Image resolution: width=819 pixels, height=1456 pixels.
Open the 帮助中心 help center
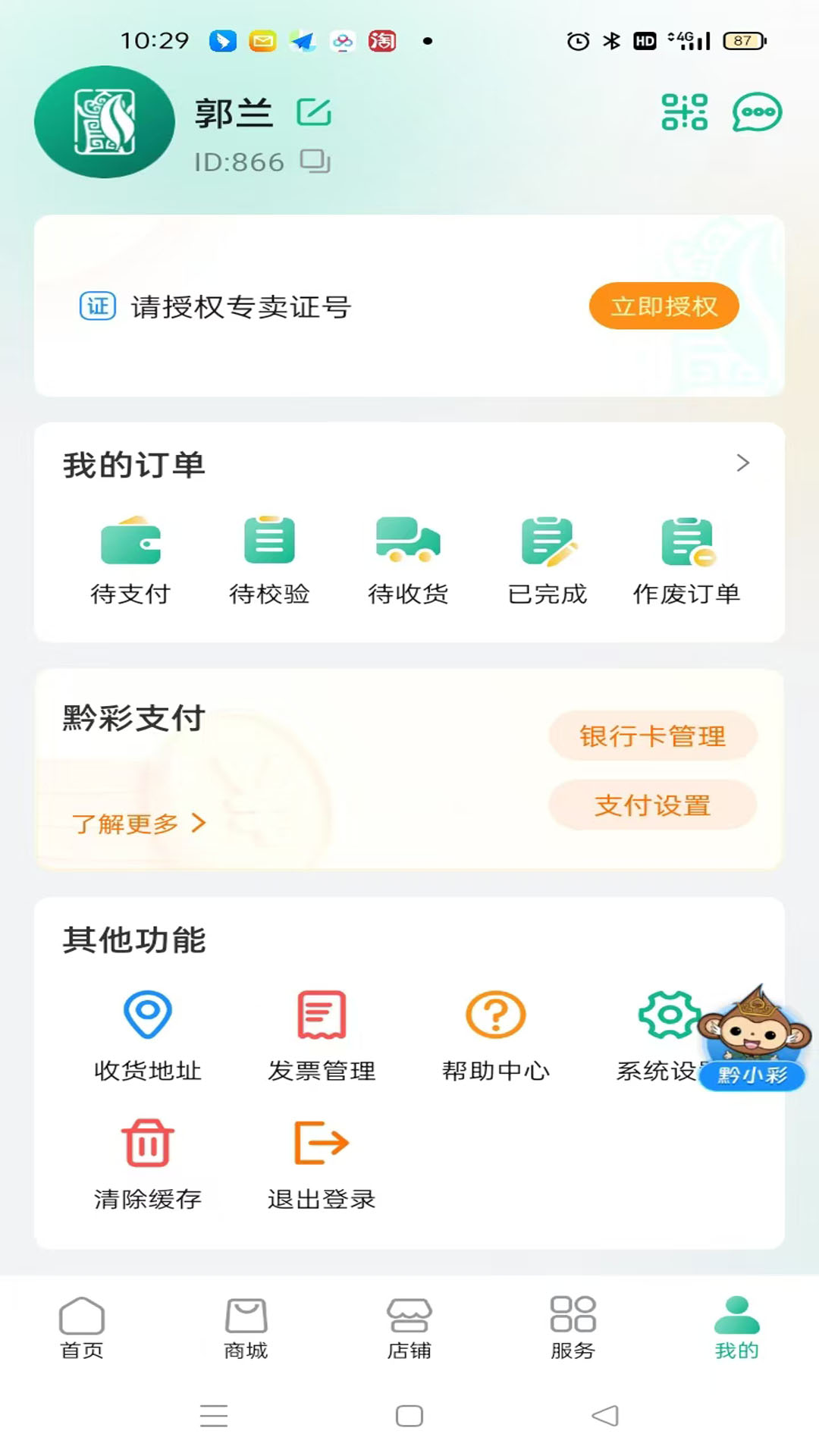pos(495,1031)
